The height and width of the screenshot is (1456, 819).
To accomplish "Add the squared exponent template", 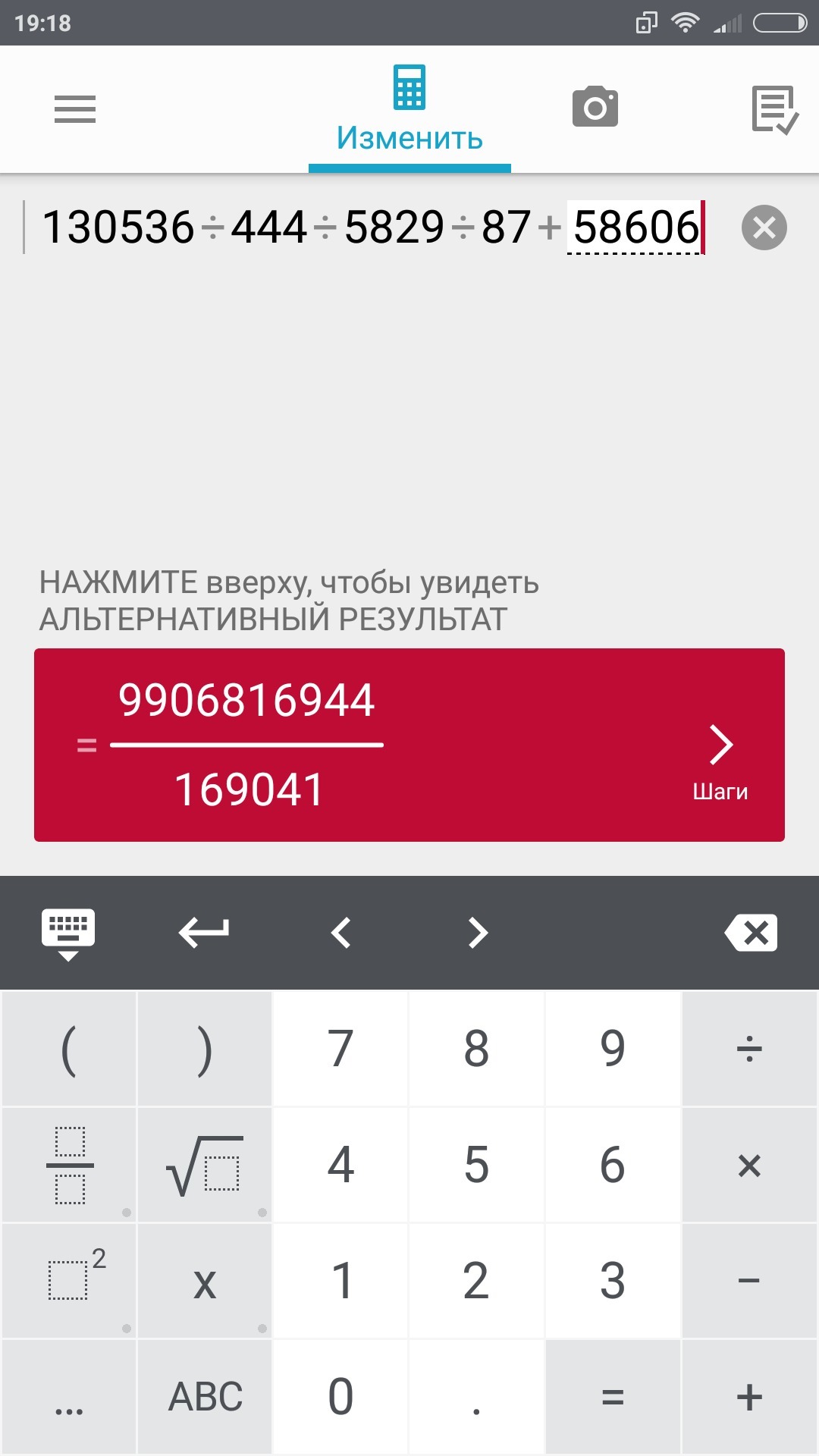I will click(x=69, y=1281).
